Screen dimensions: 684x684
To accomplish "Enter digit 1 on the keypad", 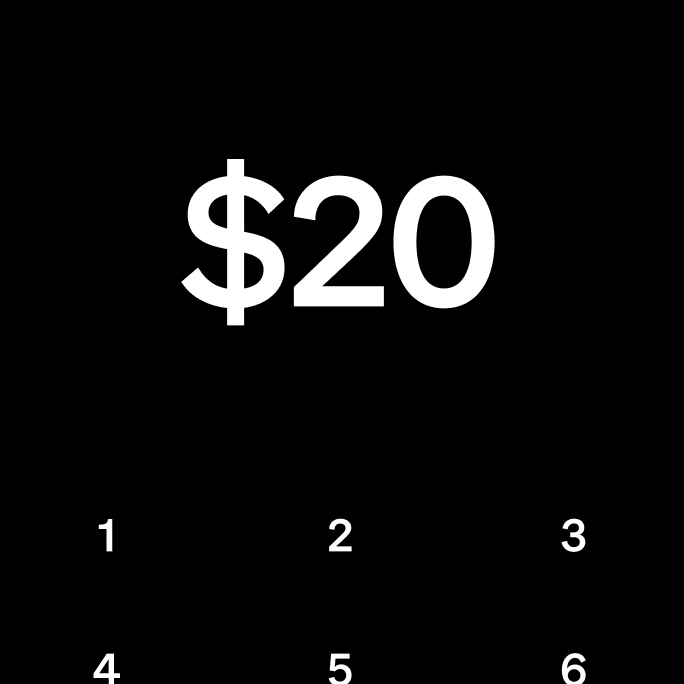I will point(107,537).
